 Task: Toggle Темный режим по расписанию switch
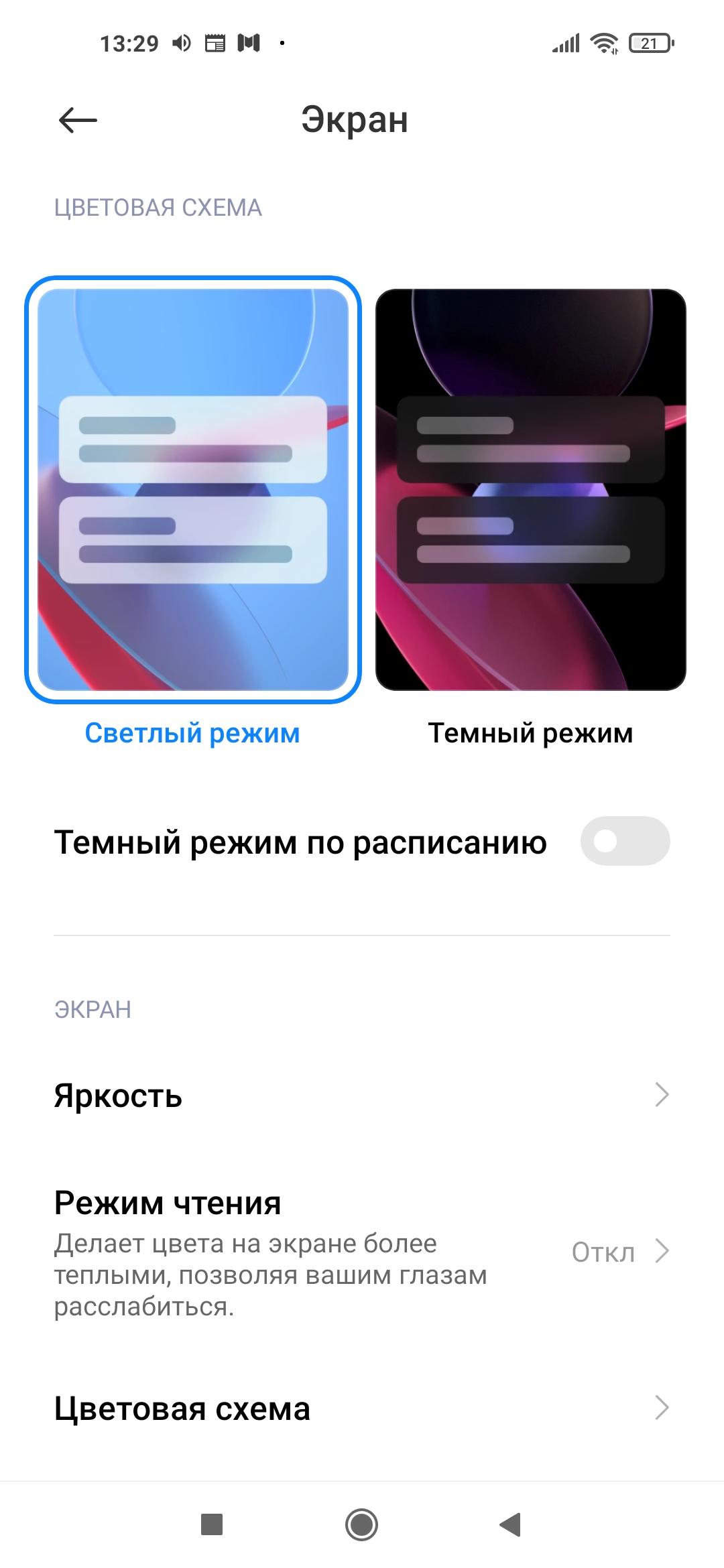coord(625,841)
